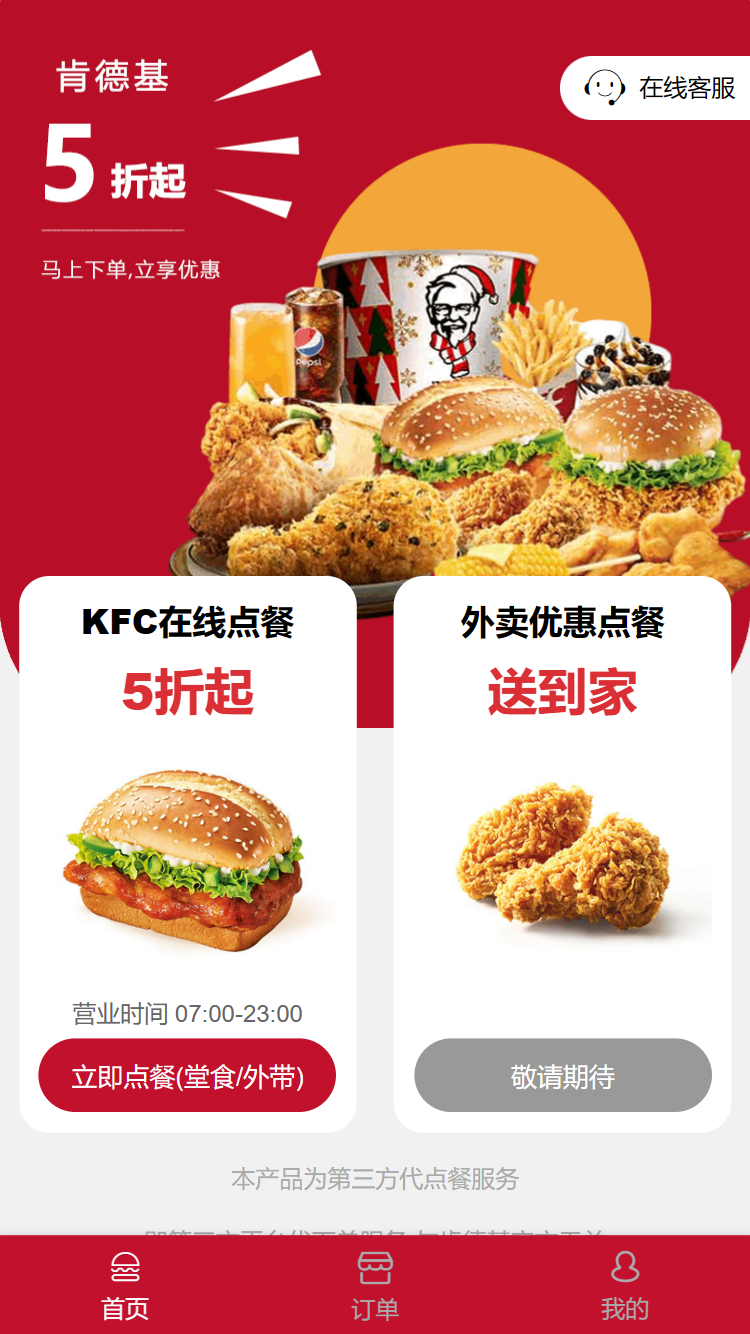Screen dimensions: 750x1334
Task: Tap the grey 敬请期待 button
Action: coord(563,1076)
